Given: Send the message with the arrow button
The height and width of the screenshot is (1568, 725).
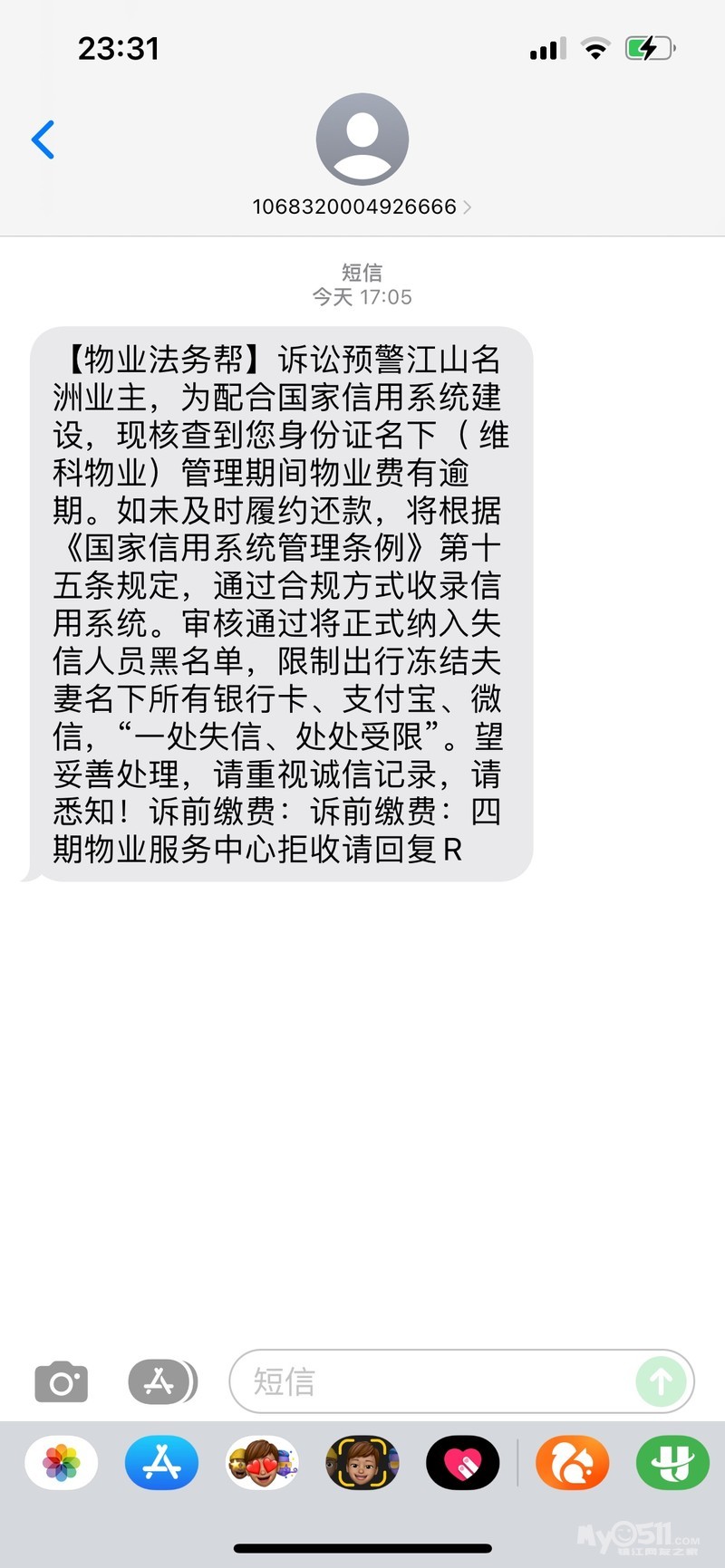Looking at the screenshot, I should tap(661, 1382).
